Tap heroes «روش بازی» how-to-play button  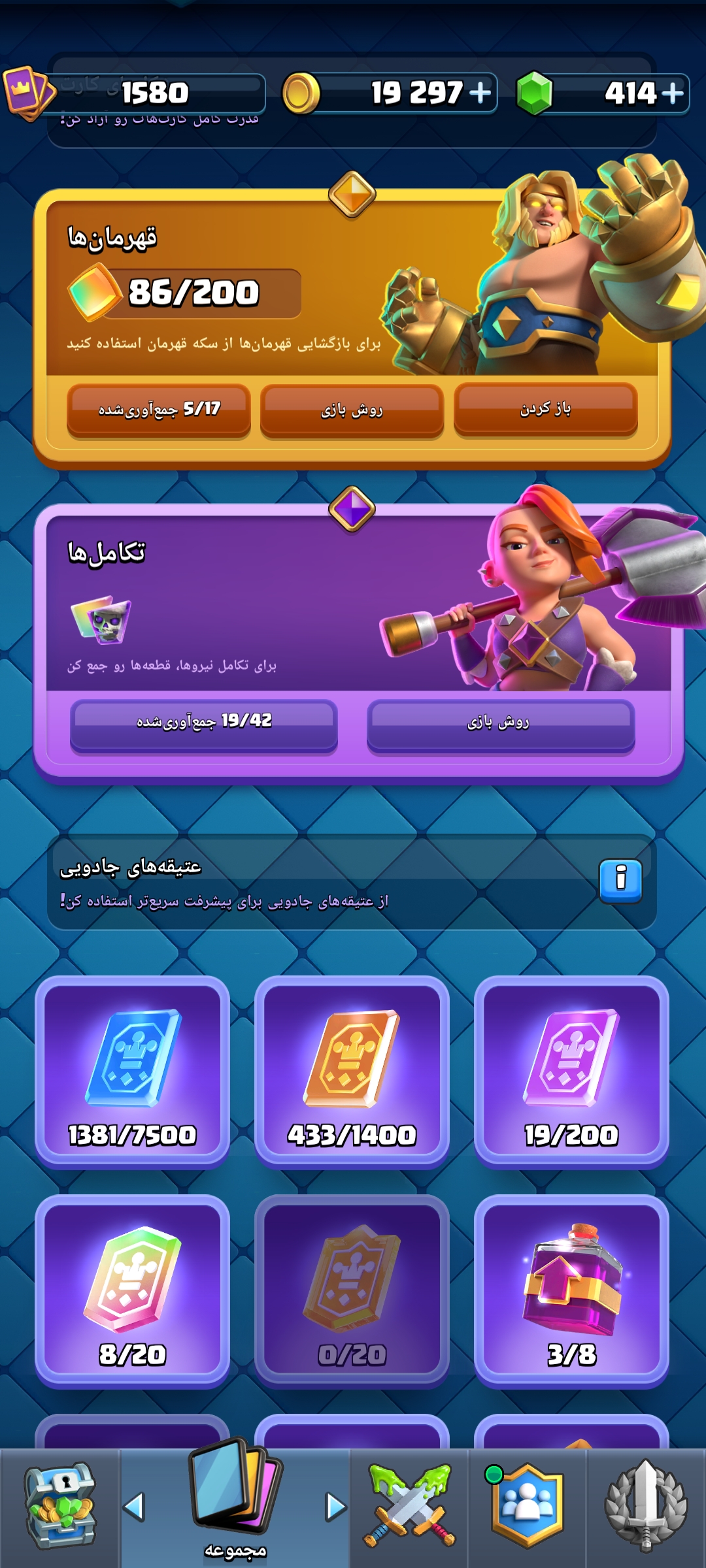[x=352, y=410]
